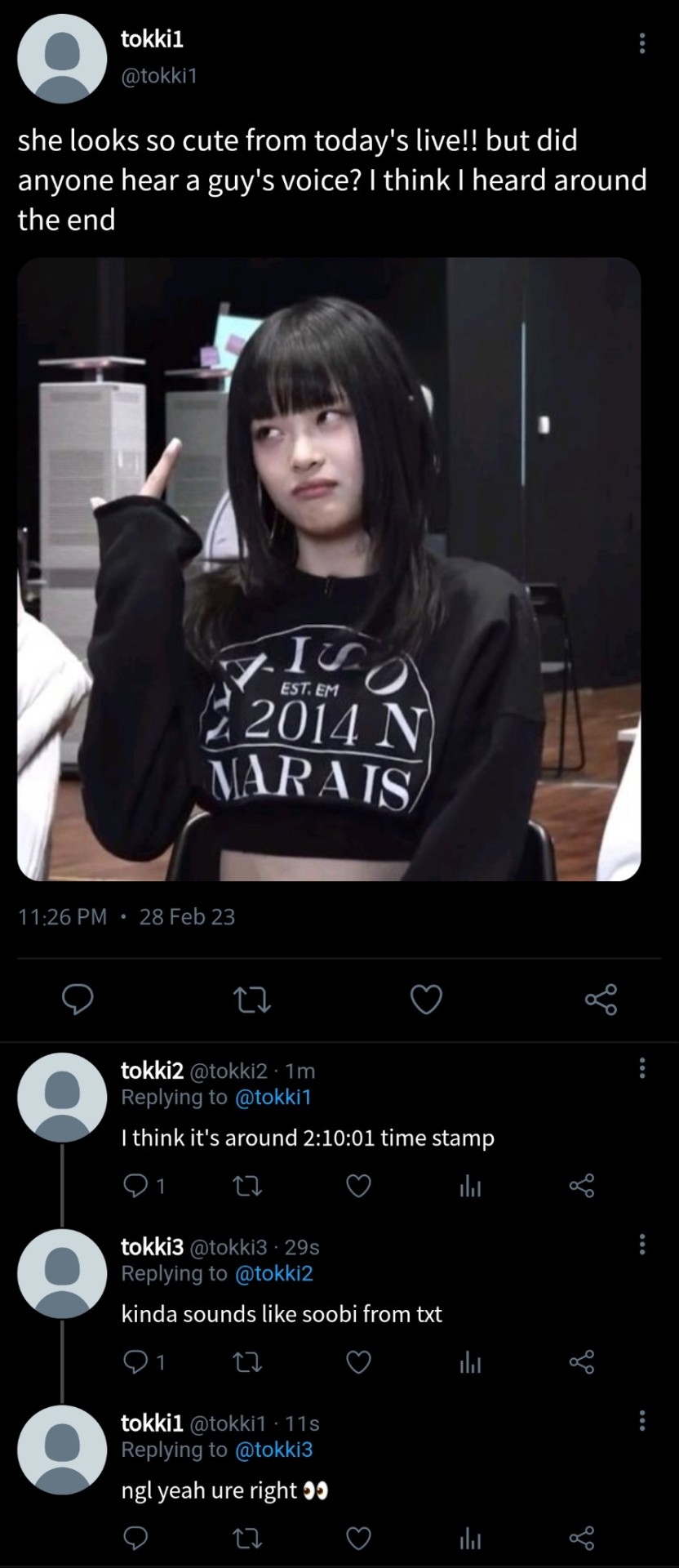Screen dimensions: 679x1568
Task: Open the overflow menu on tokki1's main tweet
Action: [642, 43]
